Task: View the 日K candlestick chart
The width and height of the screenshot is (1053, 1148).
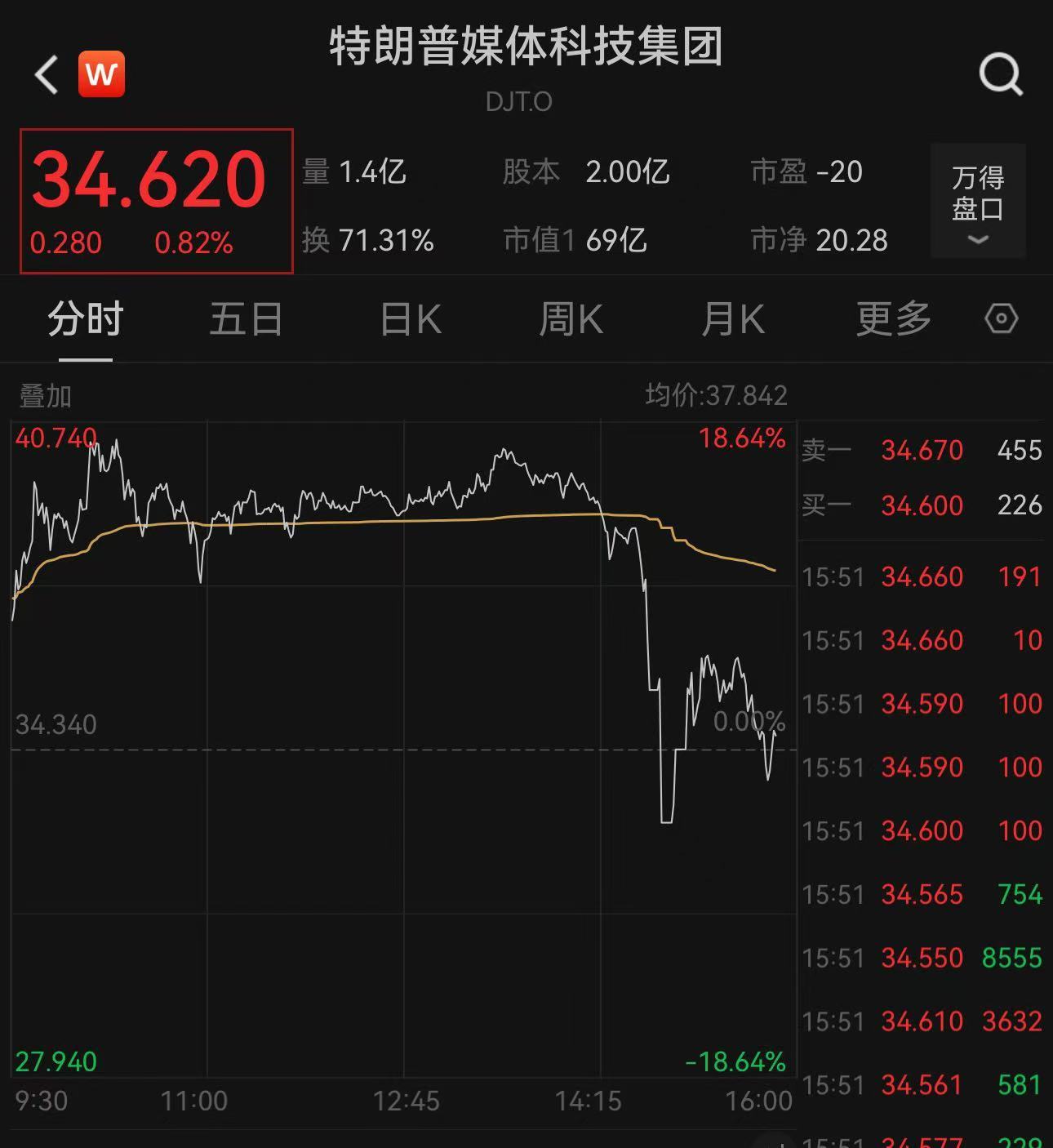Action: click(411, 318)
